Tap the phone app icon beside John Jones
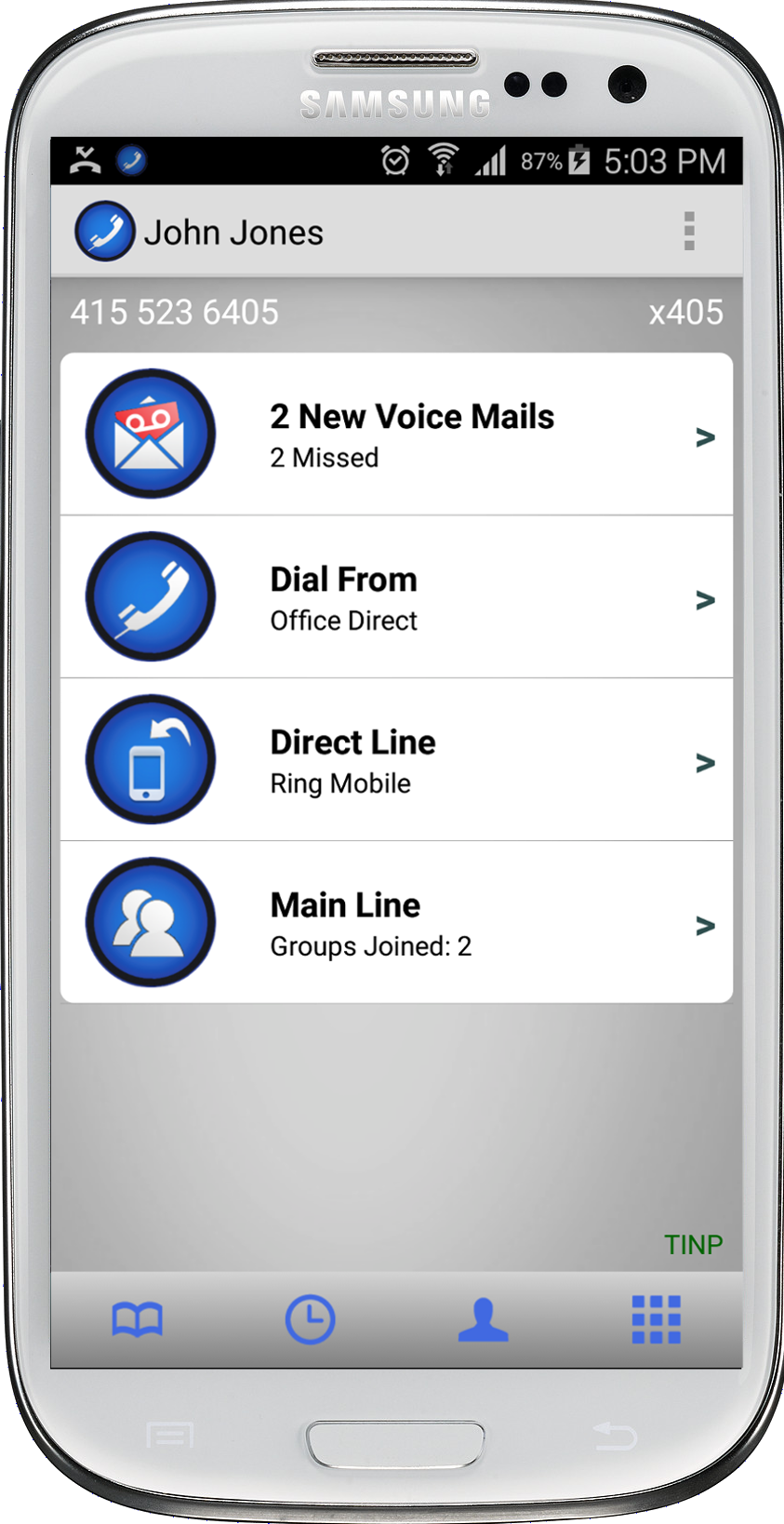784x1524 pixels. pos(104,231)
